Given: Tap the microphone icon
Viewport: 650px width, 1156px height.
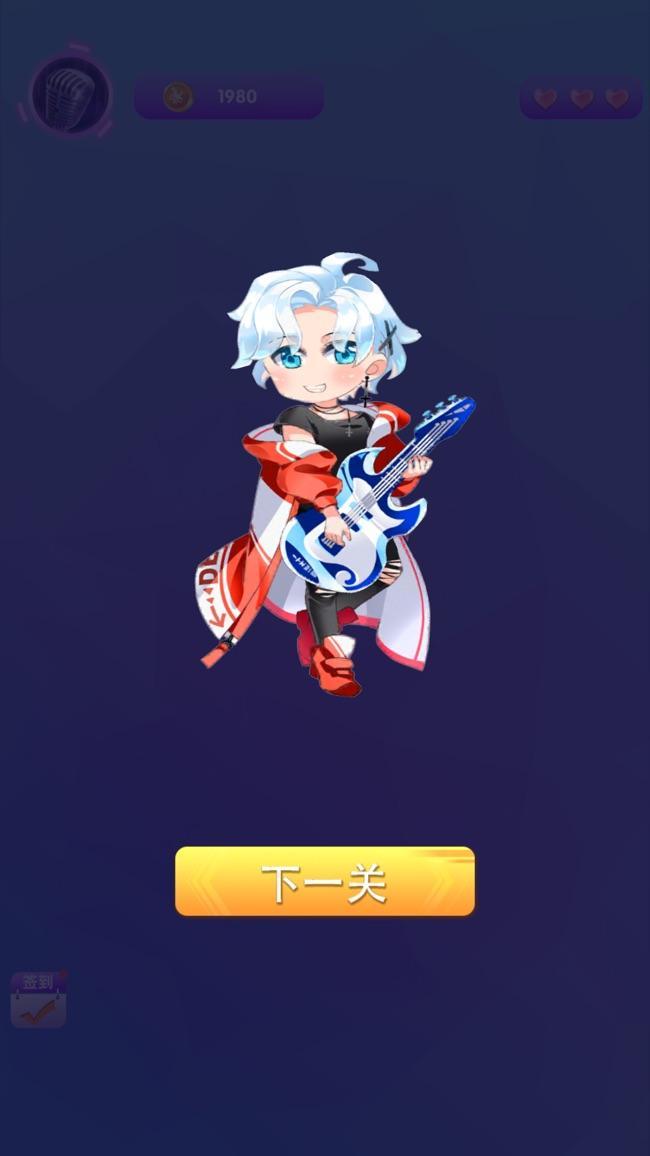Looking at the screenshot, I should pyautogui.click(x=69, y=94).
